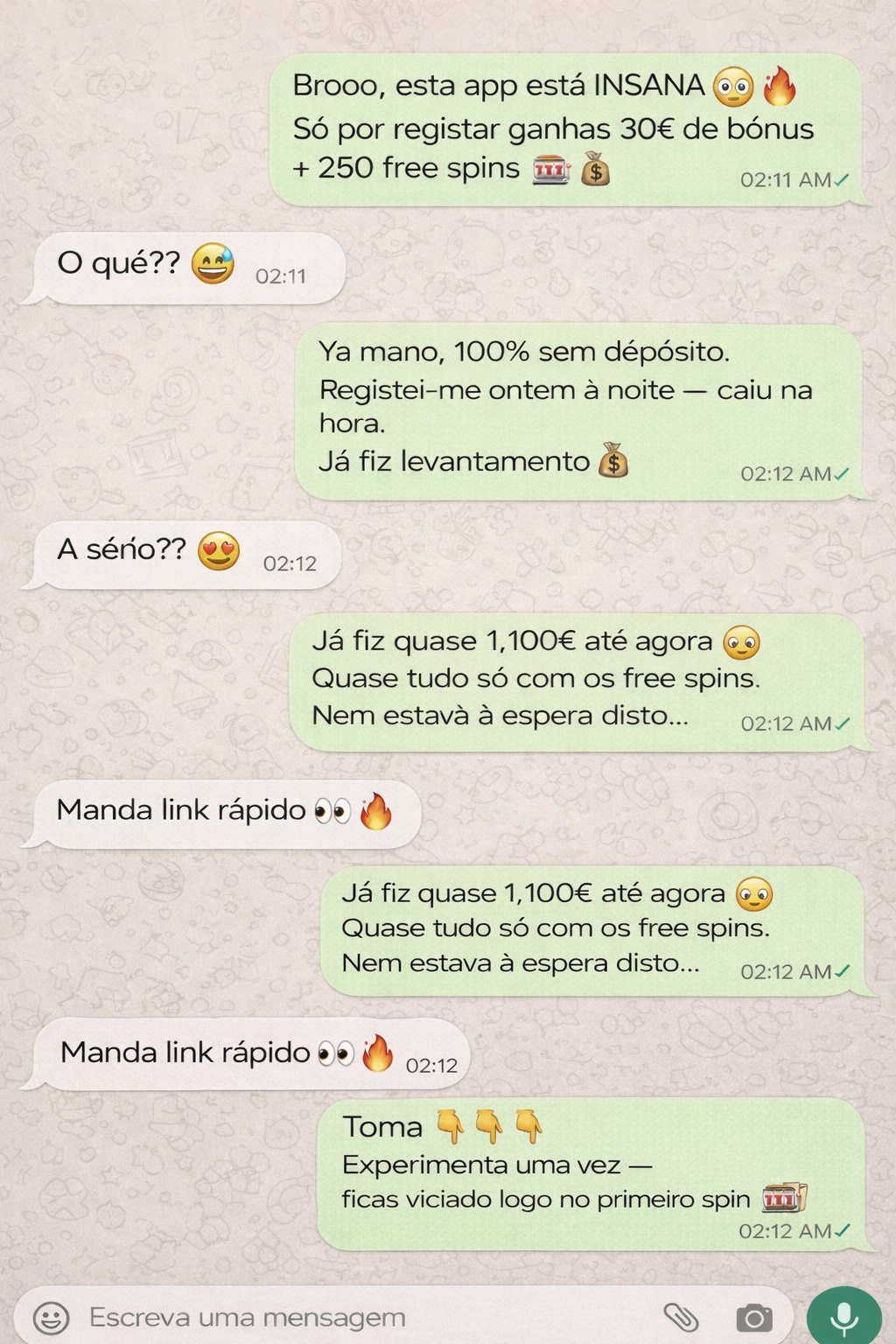Open the camera from the message bar

pyautogui.click(x=753, y=1318)
